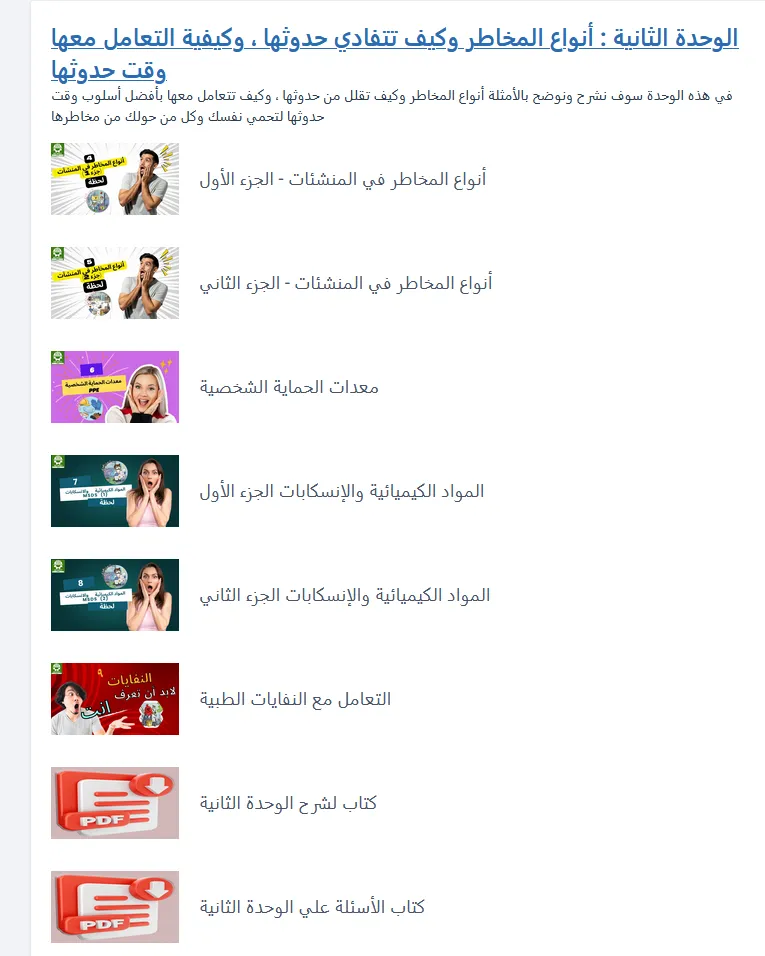Open PDF كتاب الأسئلة علي الوحدة الثانية

coord(312,908)
